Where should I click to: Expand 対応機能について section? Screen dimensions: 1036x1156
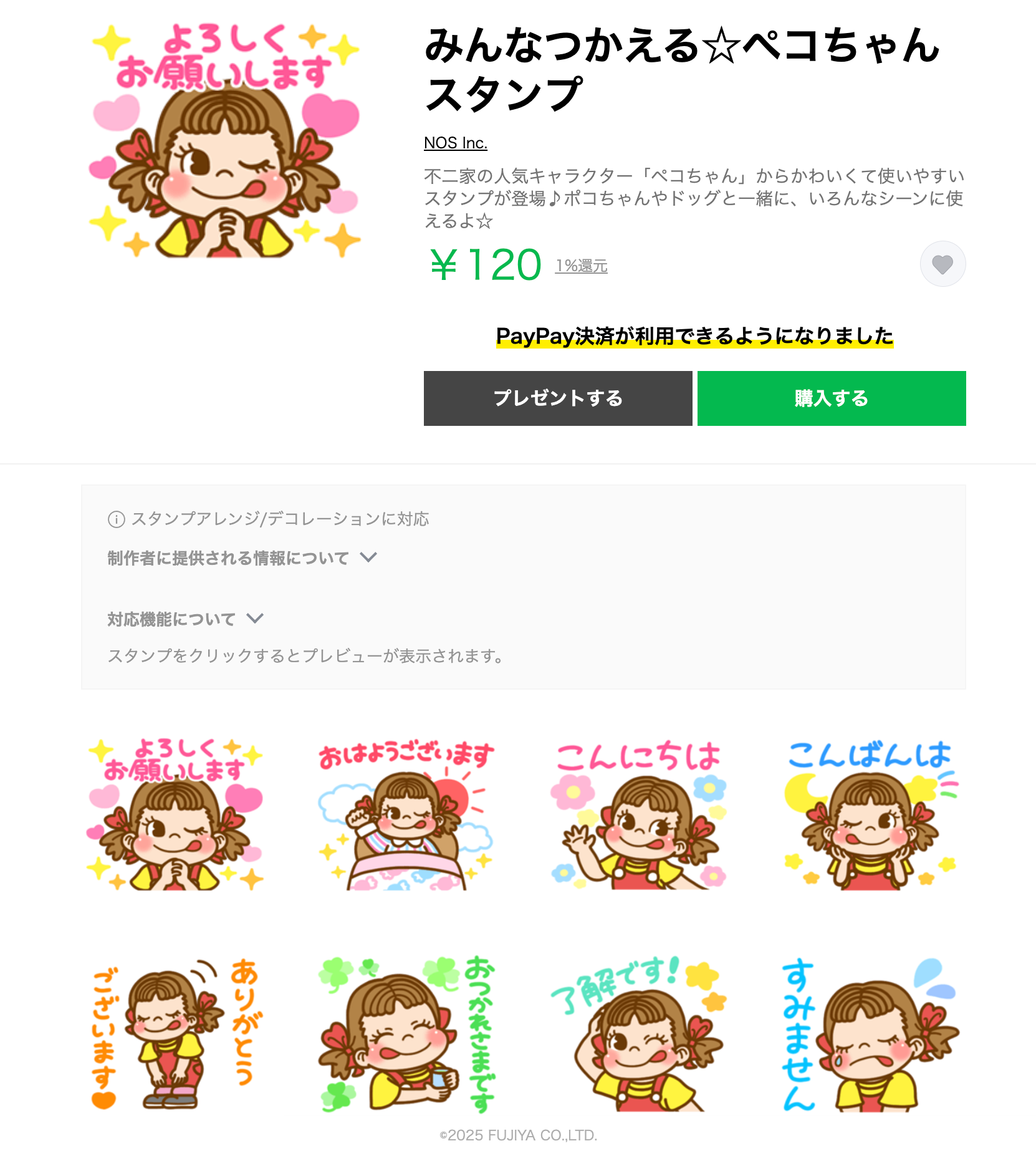[186, 619]
